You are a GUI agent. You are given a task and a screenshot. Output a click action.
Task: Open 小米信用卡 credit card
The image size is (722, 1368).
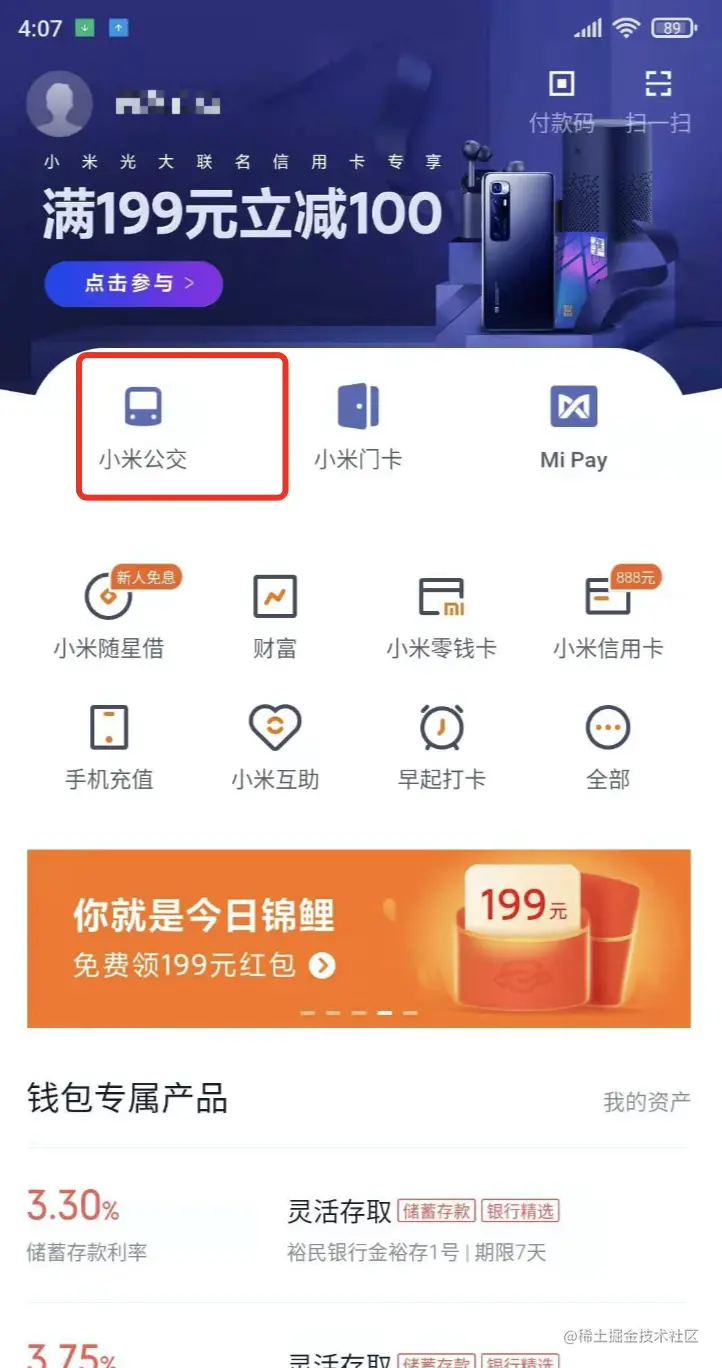608,615
